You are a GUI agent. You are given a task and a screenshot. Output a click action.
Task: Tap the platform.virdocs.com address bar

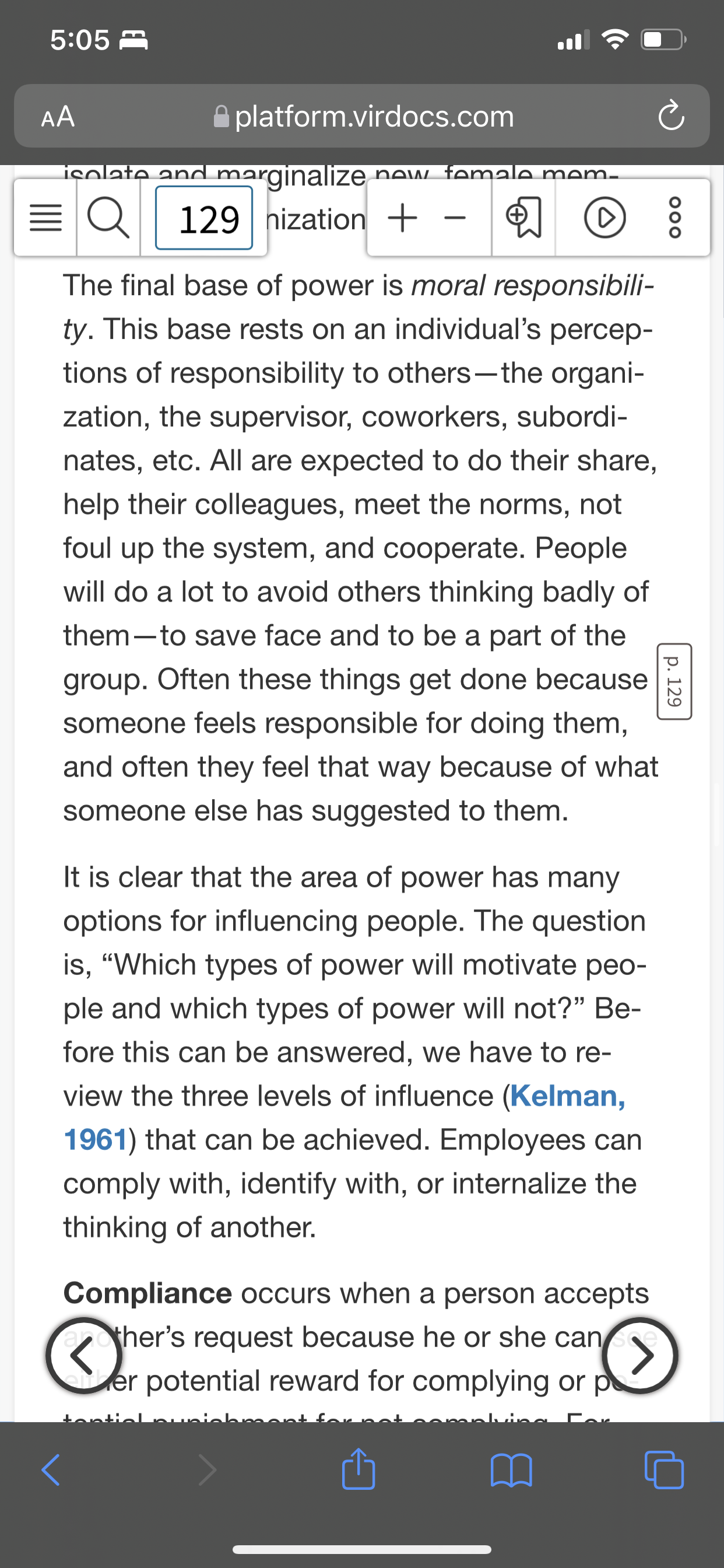coord(362,116)
